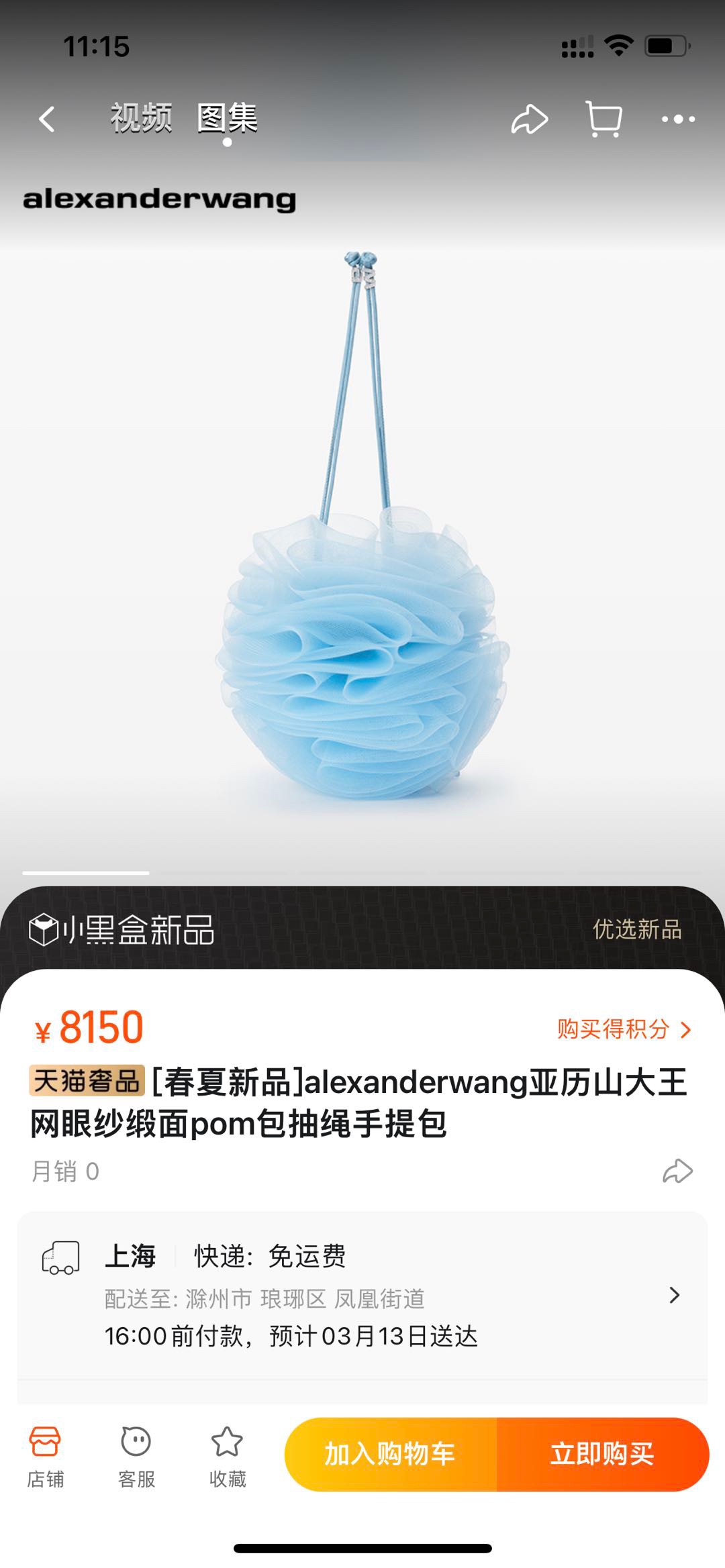Tap share arrow beside 月销 0

(677, 1171)
